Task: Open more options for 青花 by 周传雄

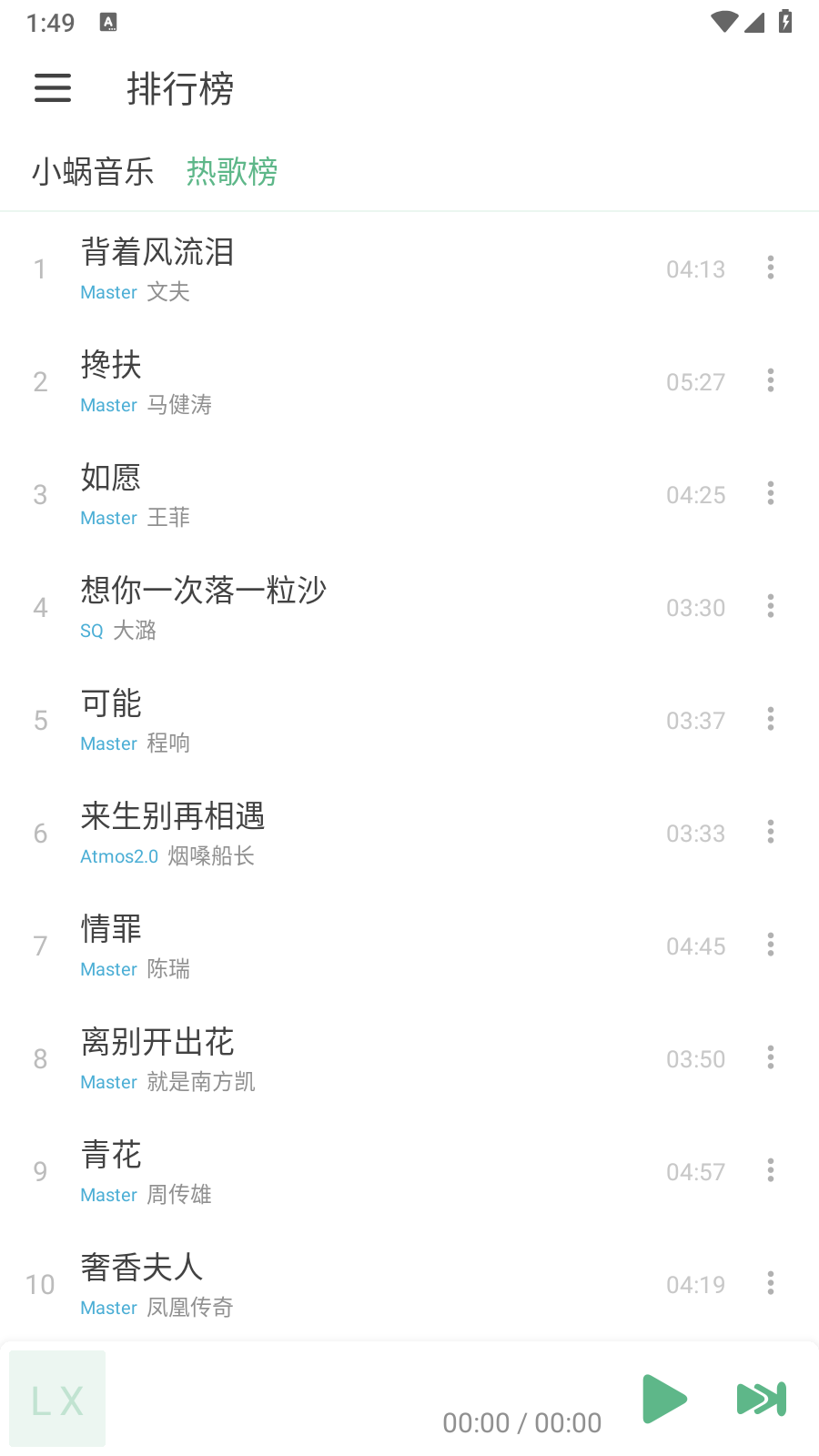Action: 770,1170
